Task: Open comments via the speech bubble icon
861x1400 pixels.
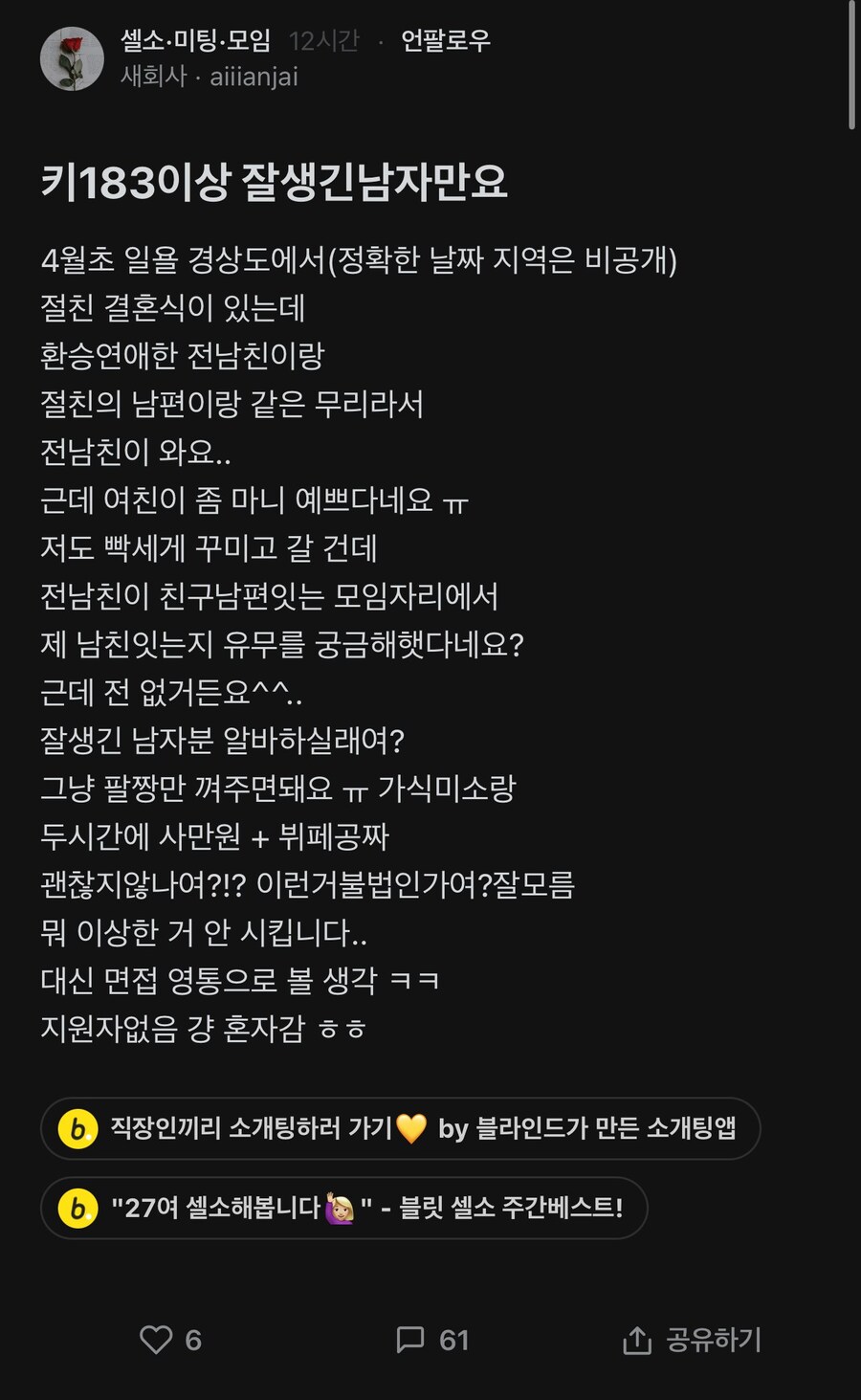Action: pyautogui.click(x=409, y=1341)
